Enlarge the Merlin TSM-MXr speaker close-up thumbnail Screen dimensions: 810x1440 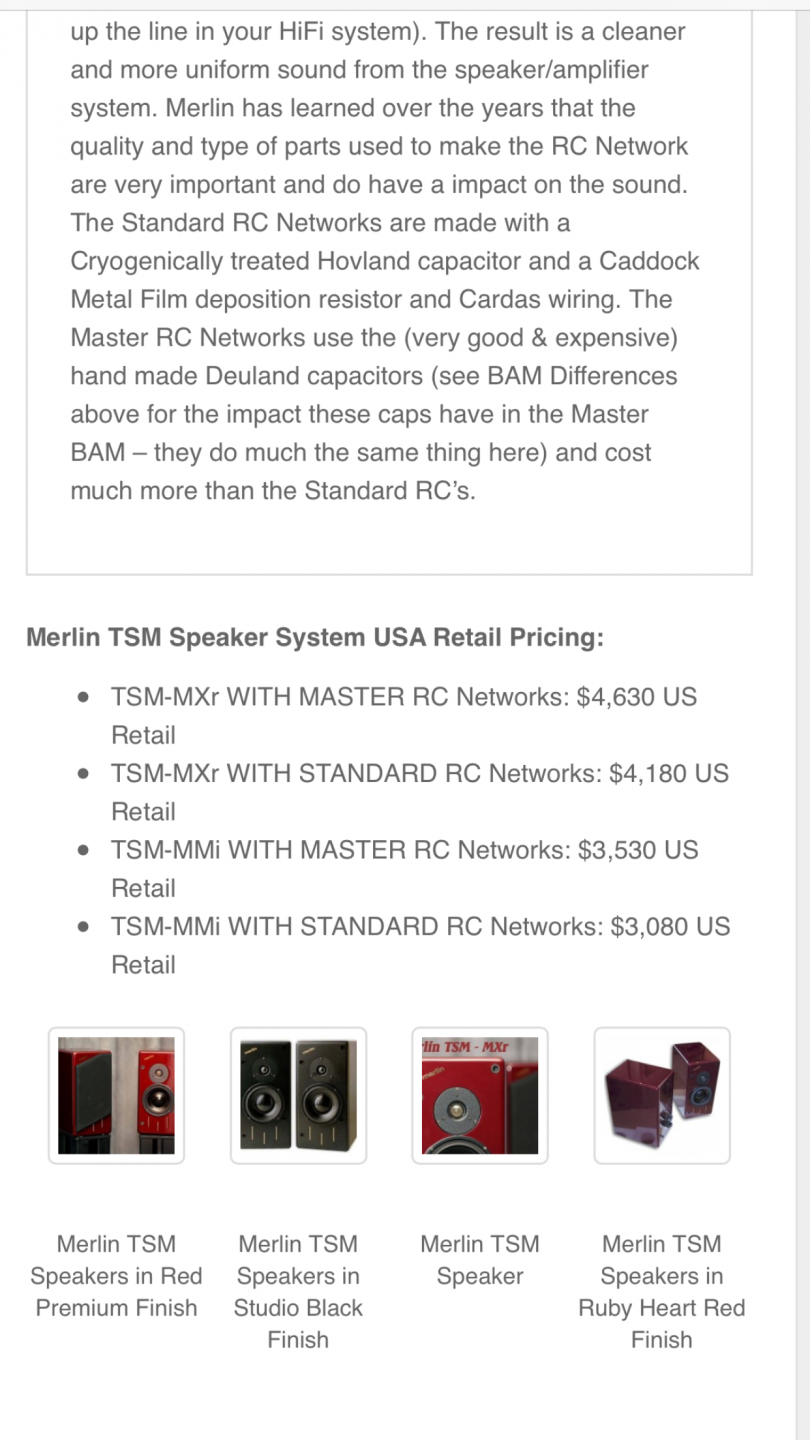(480, 1095)
